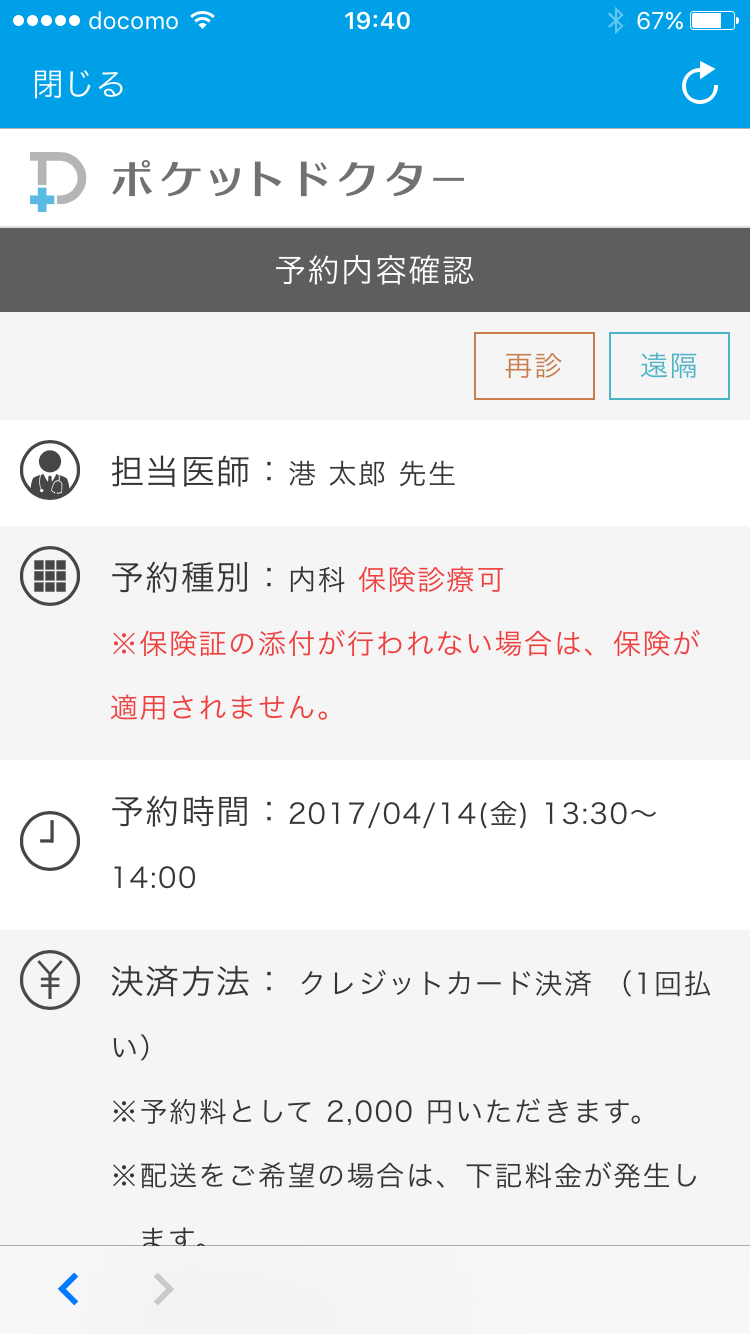The width and height of the screenshot is (750, 1334).
Task: Go back with the browser back arrow
Action: tap(68, 1289)
